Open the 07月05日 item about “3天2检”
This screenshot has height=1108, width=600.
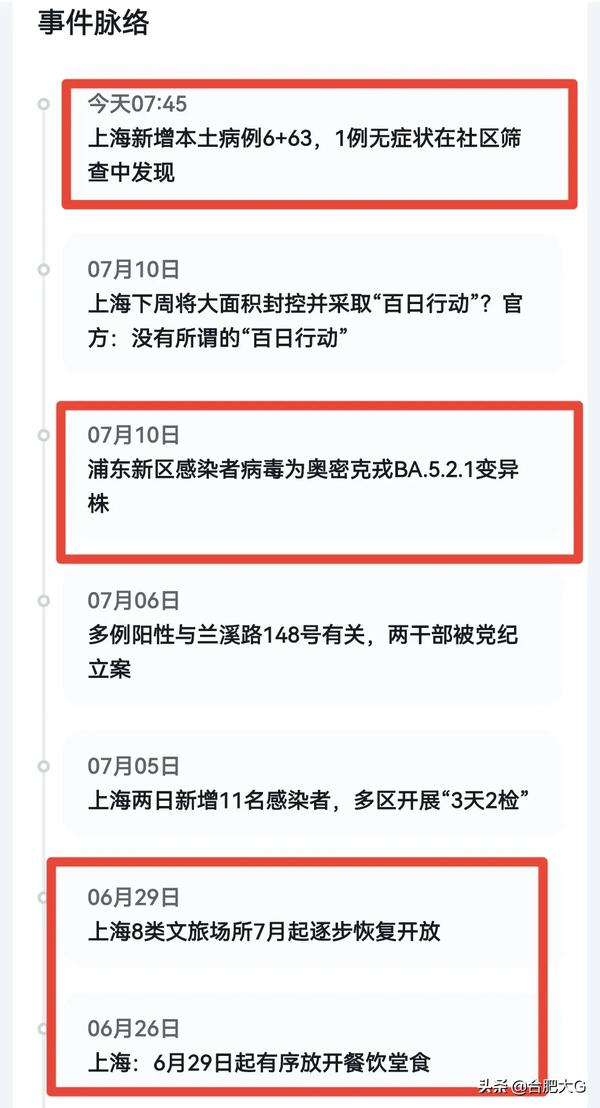pos(312,784)
